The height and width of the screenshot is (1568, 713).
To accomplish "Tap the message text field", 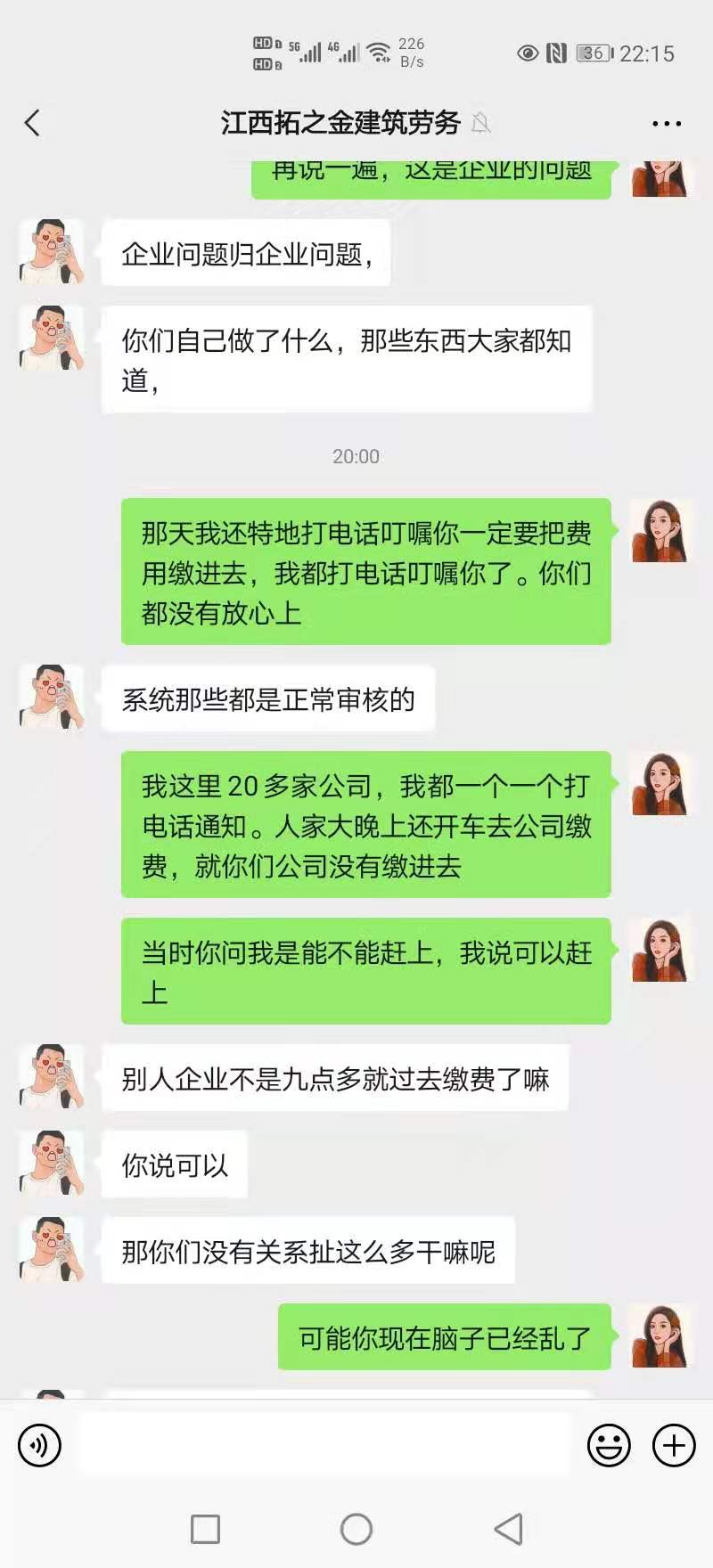I will point(325,1445).
